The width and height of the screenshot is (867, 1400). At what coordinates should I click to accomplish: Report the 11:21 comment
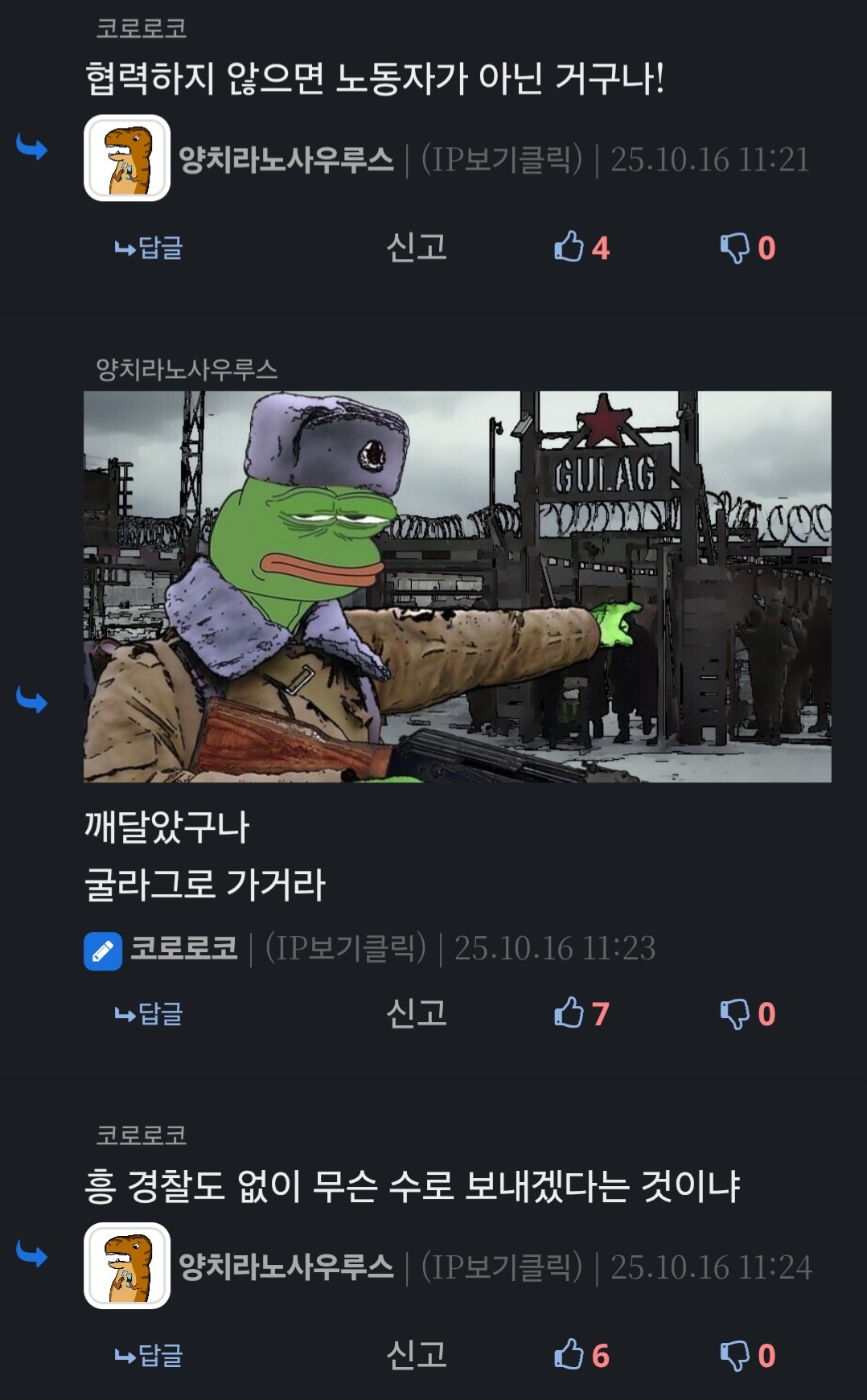tap(416, 248)
